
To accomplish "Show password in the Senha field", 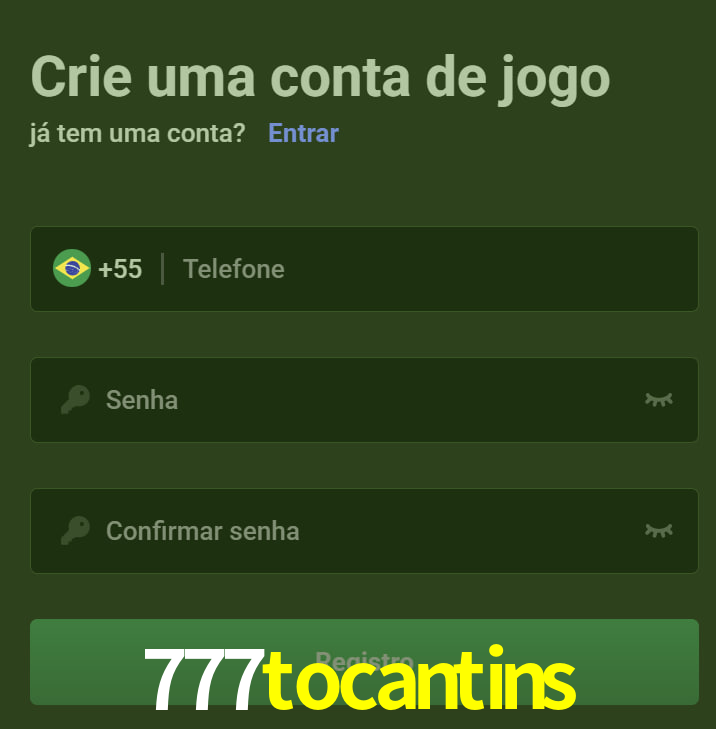I will click(658, 400).
